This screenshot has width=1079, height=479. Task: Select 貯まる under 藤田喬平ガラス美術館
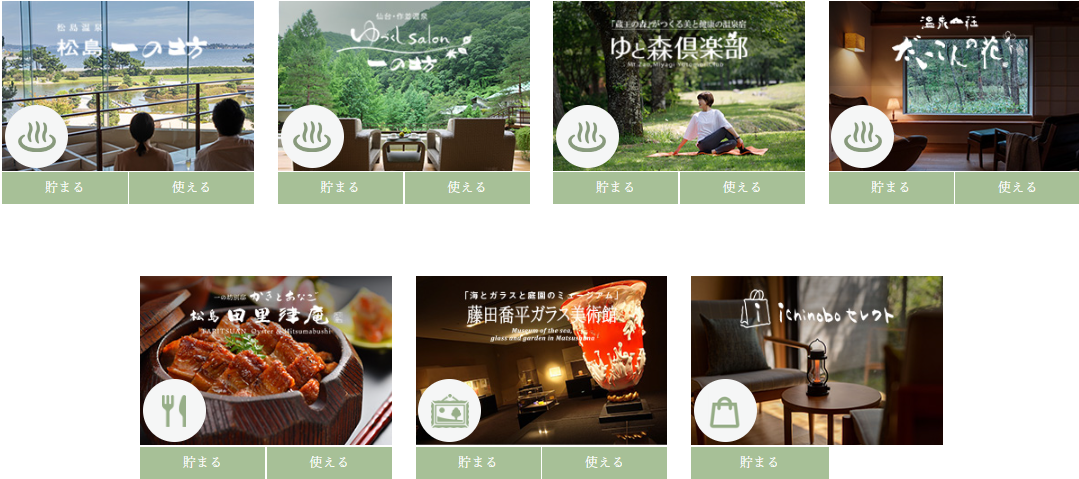[478, 462]
